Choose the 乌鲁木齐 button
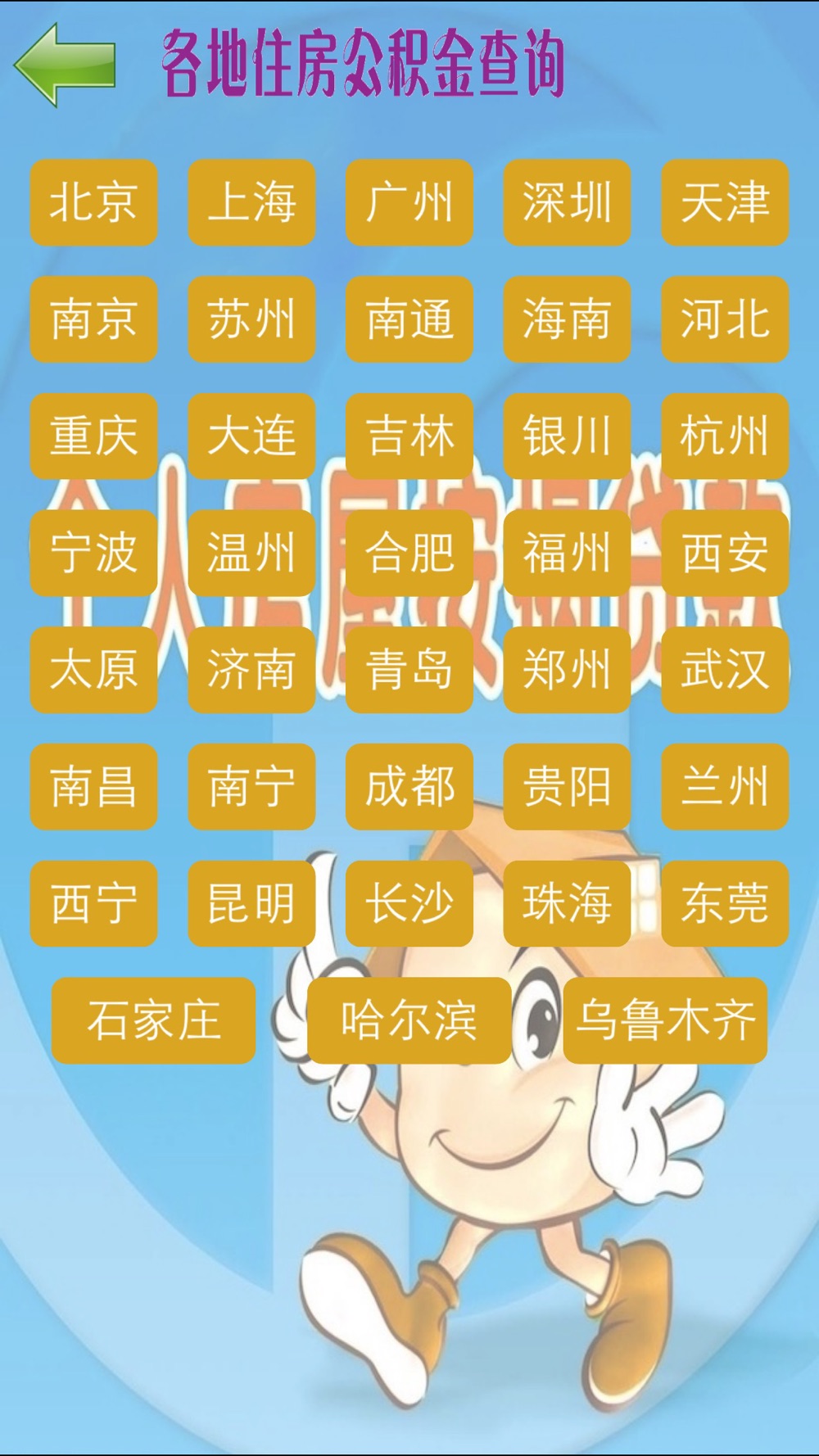 coord(665,1020)
